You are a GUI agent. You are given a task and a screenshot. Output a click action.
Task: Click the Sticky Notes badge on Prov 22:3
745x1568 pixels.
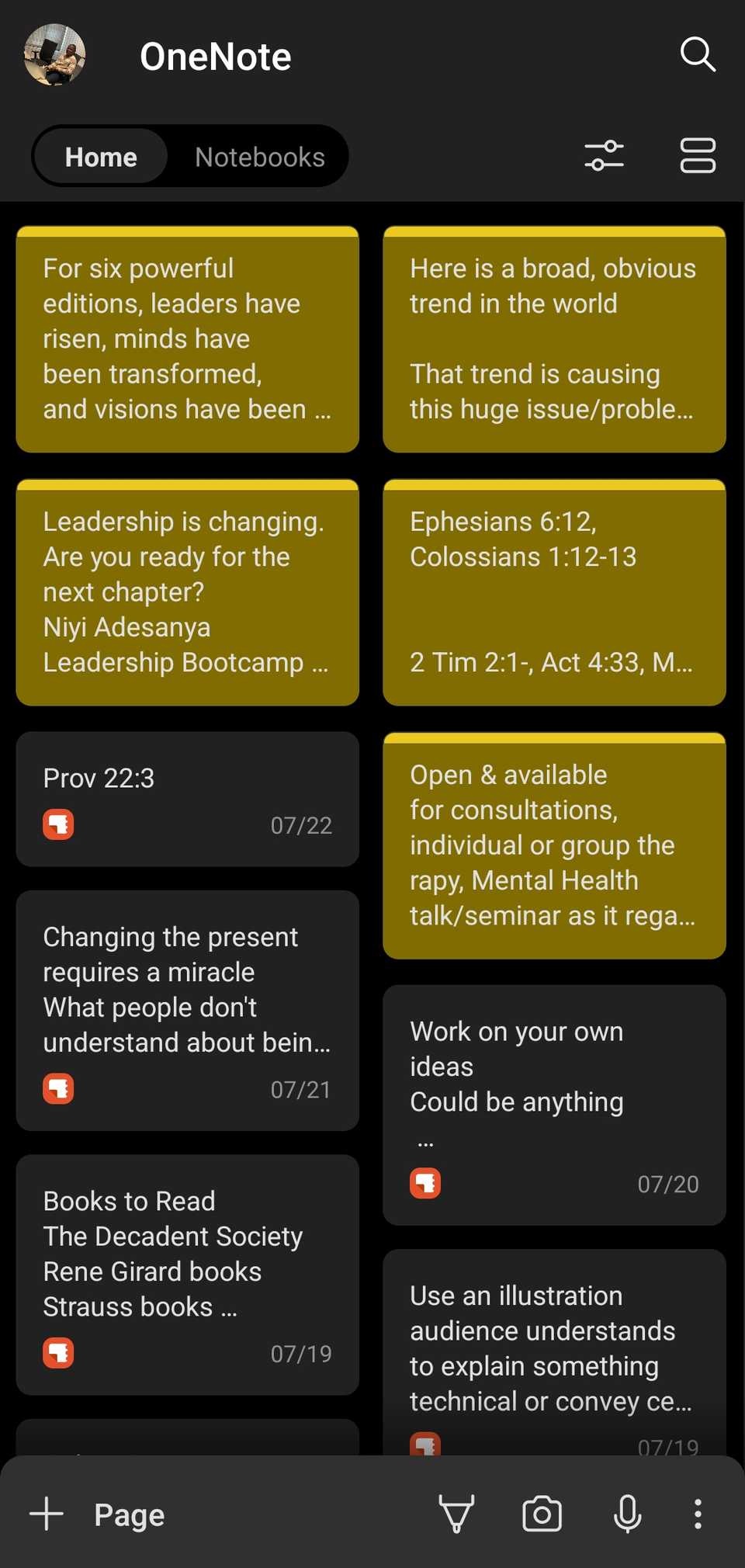pos(58,825)
